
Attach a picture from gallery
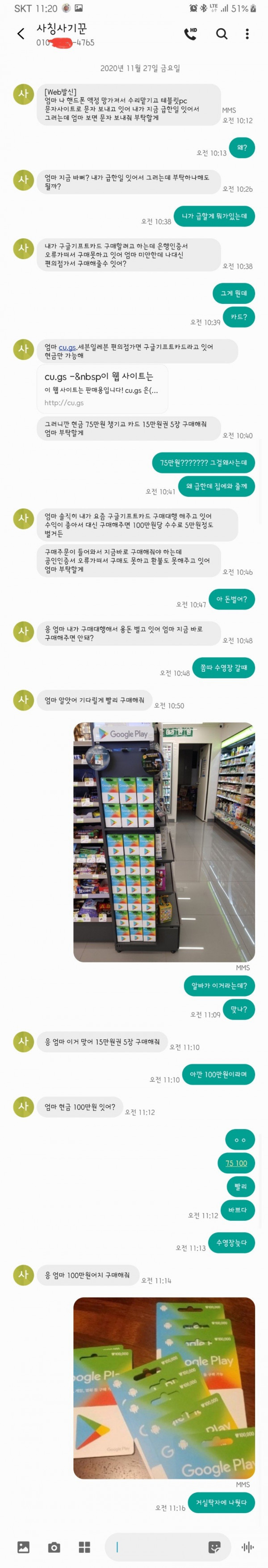coord(23,1547)
